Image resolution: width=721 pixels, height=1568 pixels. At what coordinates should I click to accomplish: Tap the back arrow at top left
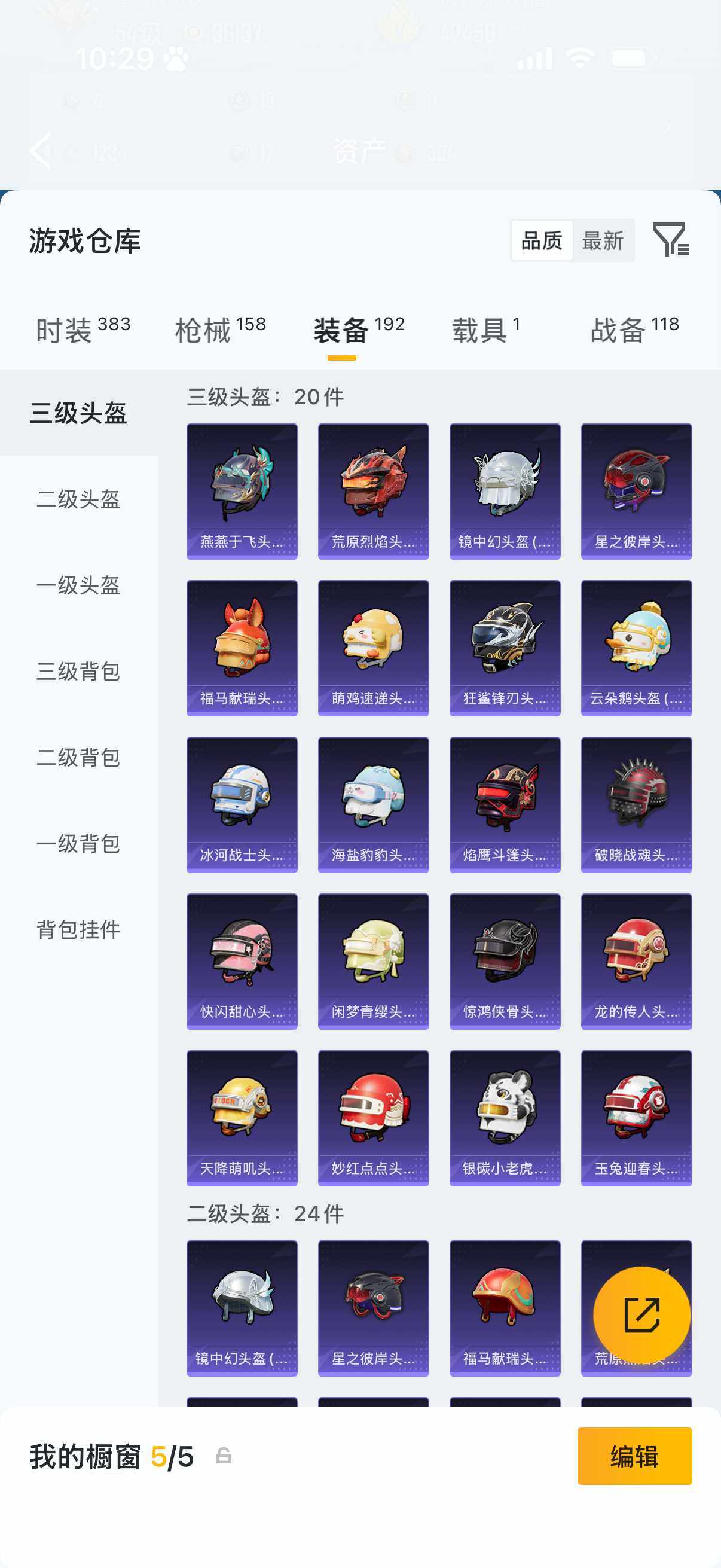(40, 150)
